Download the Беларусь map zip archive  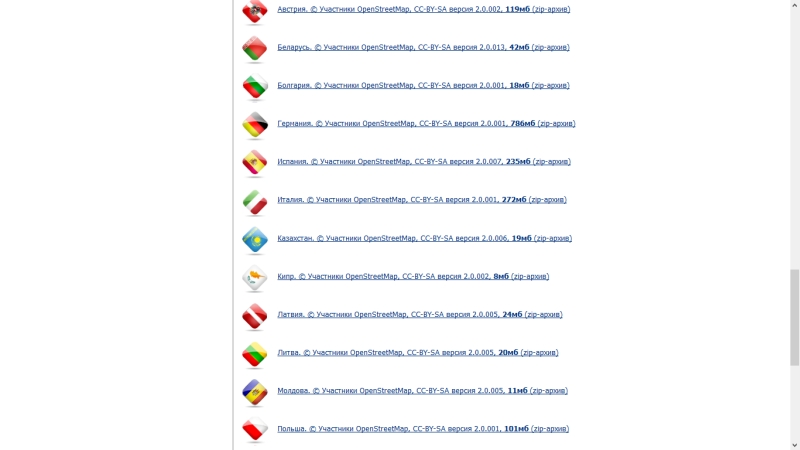[x=424, y=47]
